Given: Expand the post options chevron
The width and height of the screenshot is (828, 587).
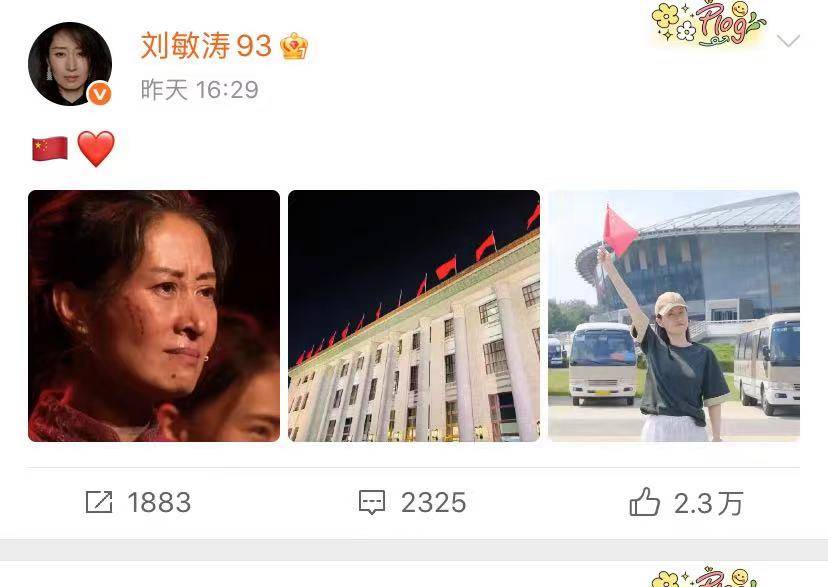Looking at the screenshot, I should pos(788,41).
